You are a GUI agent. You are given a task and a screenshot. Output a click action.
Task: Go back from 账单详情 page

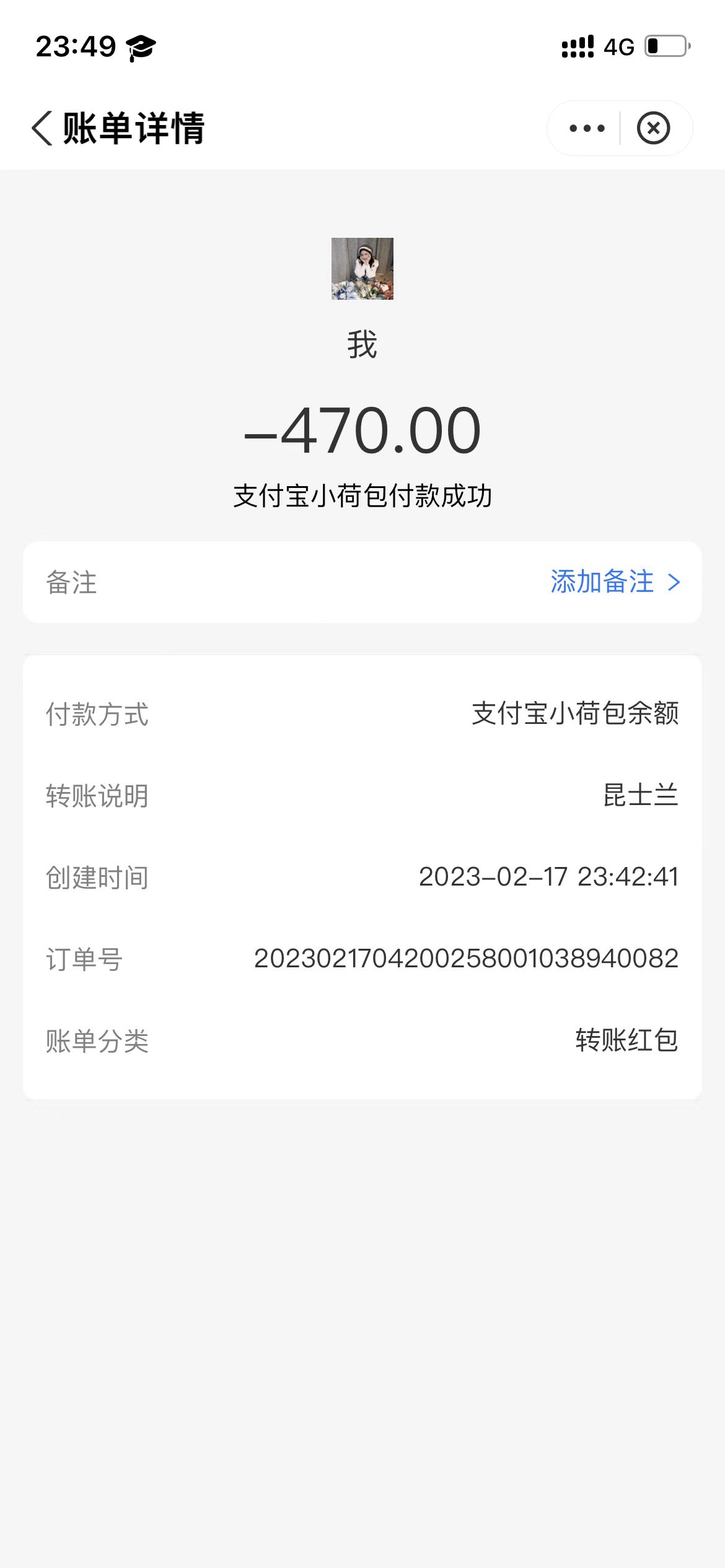tap(42, 129)
